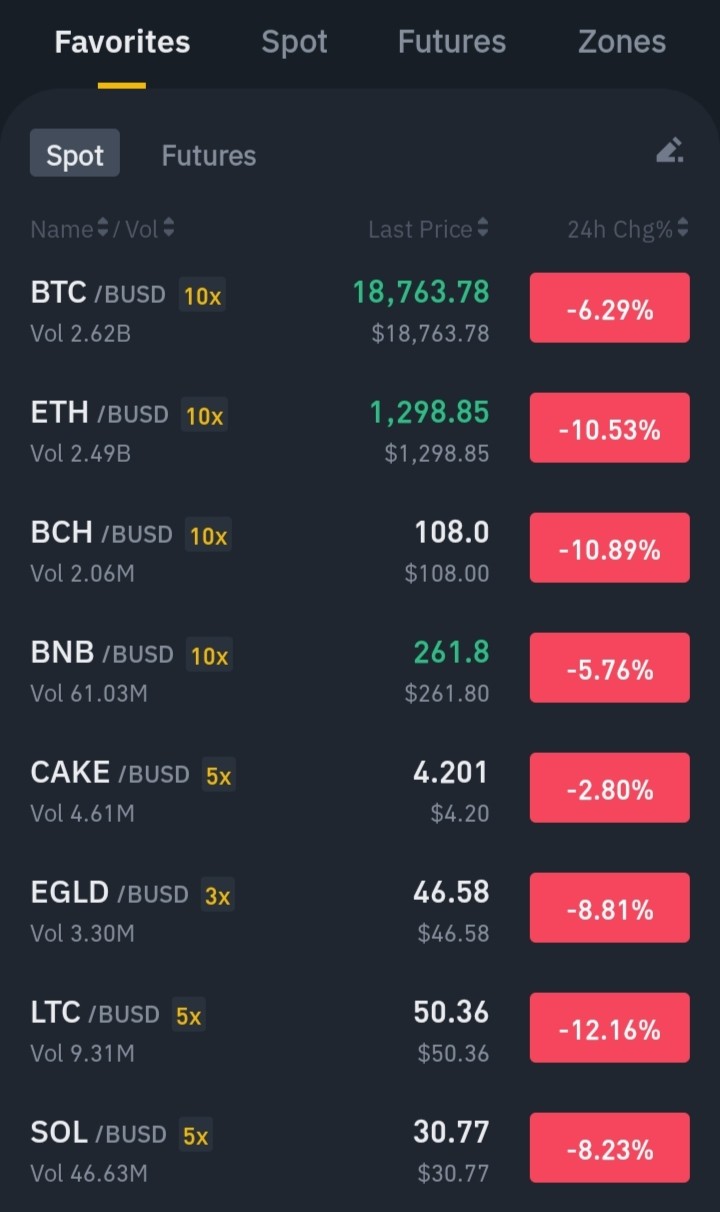This screenshot has height=1212, width=720.
Task: Switch to the top Spot tab
Action: tap(294, 42)
